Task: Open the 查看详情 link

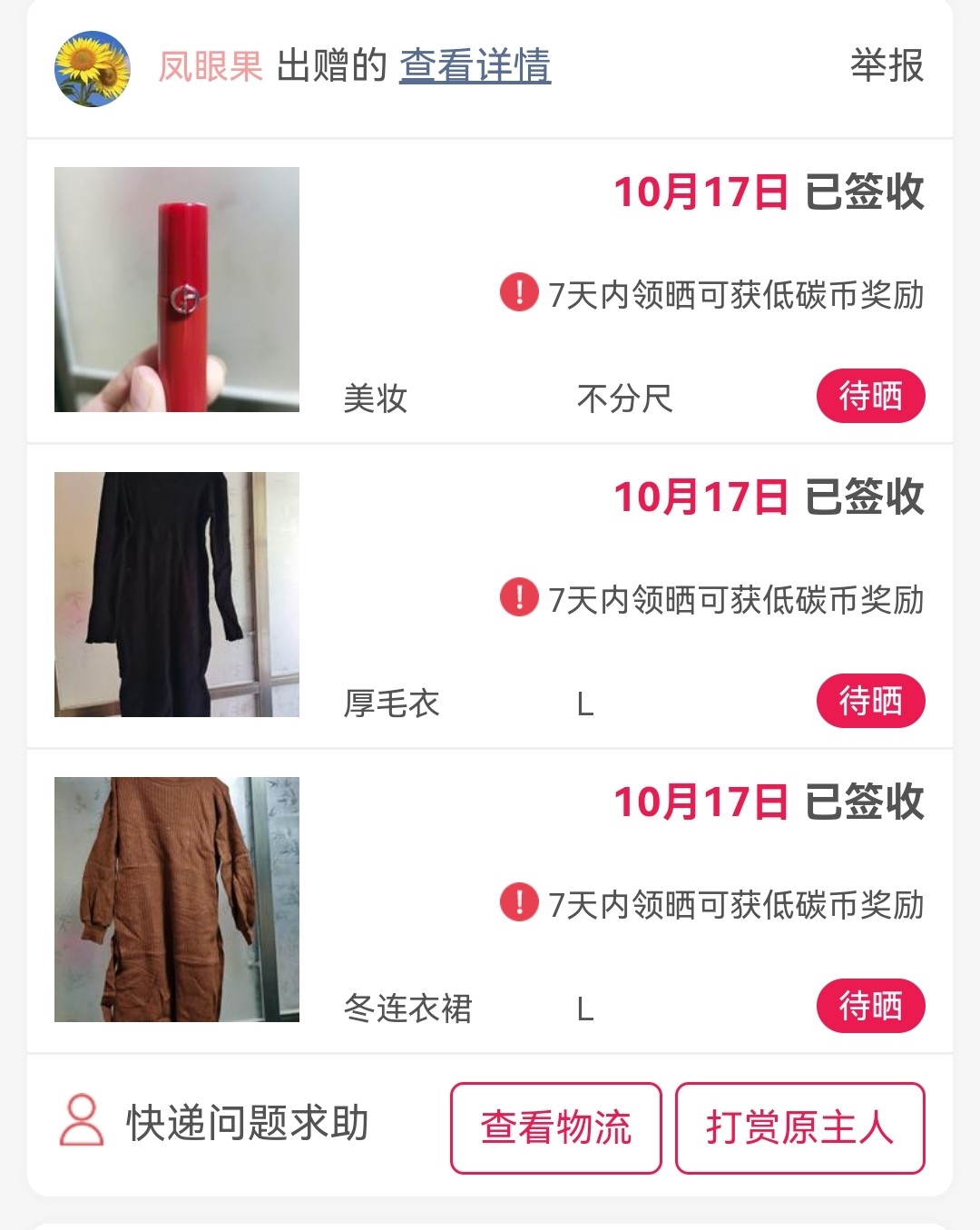Action: (475, 66)
